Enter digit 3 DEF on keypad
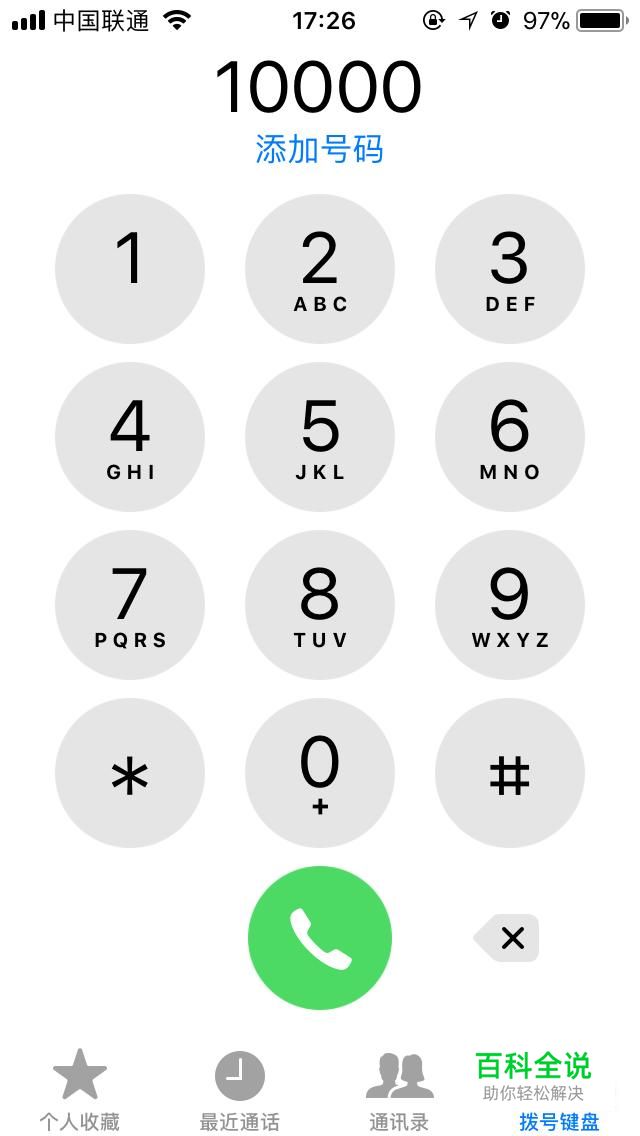The height and width of the screenshot is (1136, 640). pyautogui.click(x=510, y=269)
